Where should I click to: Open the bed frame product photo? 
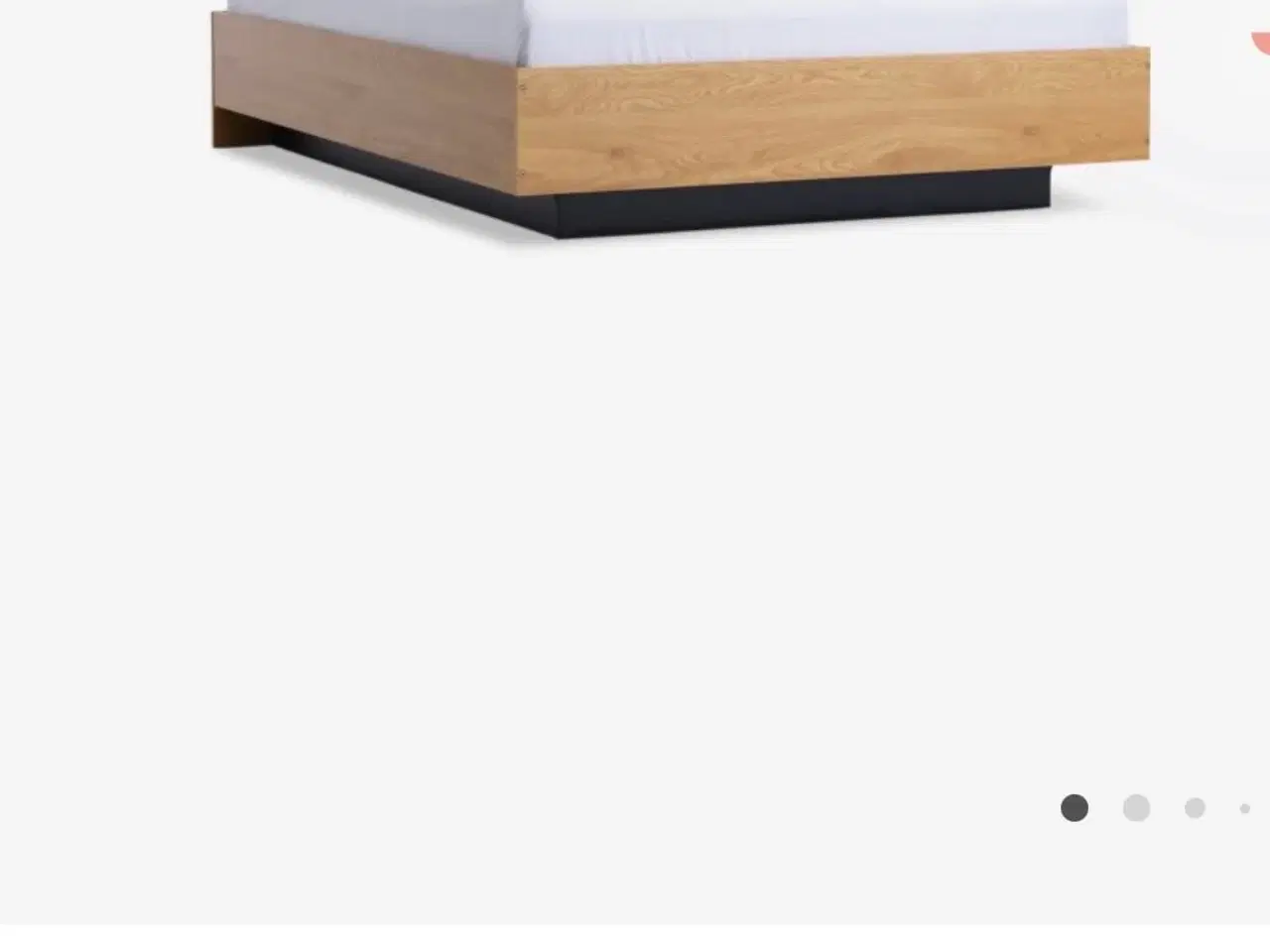point(681,119)
